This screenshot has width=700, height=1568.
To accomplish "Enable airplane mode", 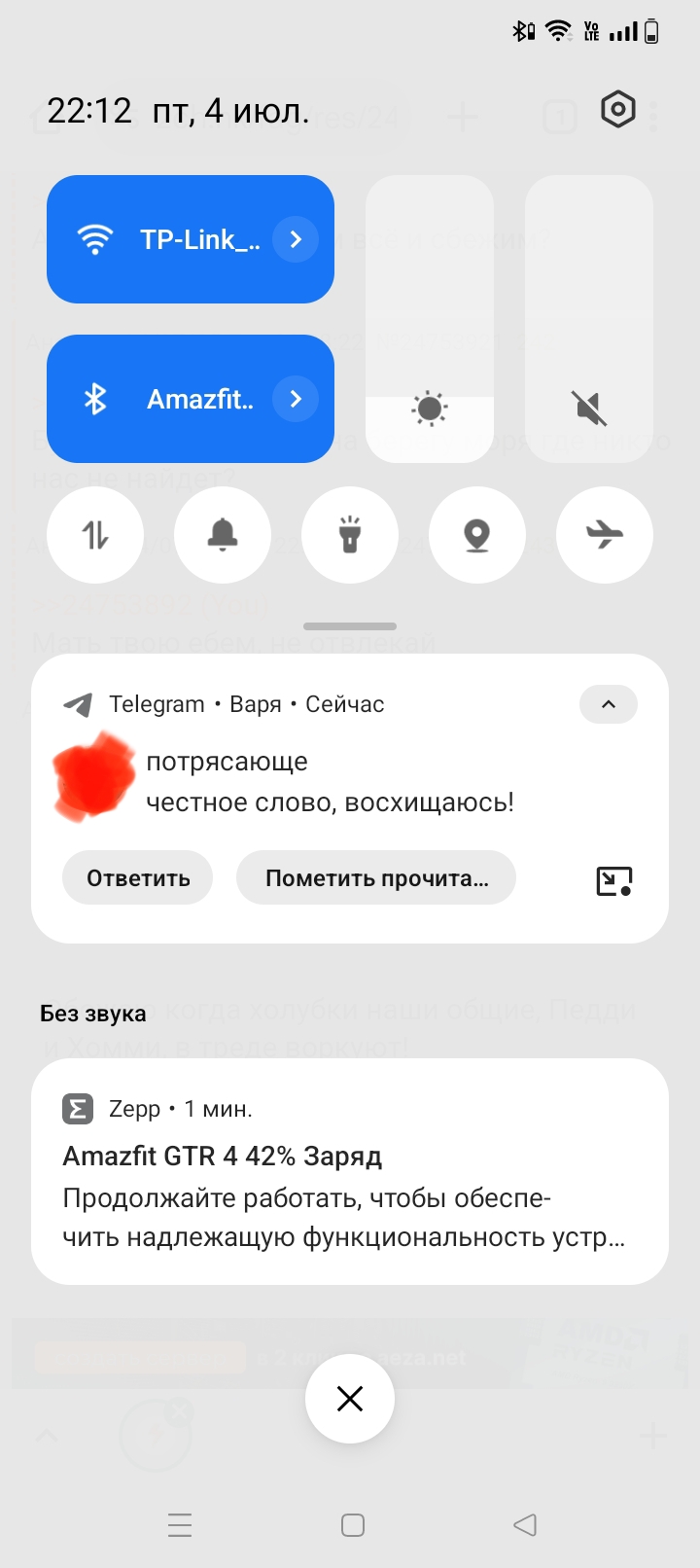I will (x=605, y=535).
